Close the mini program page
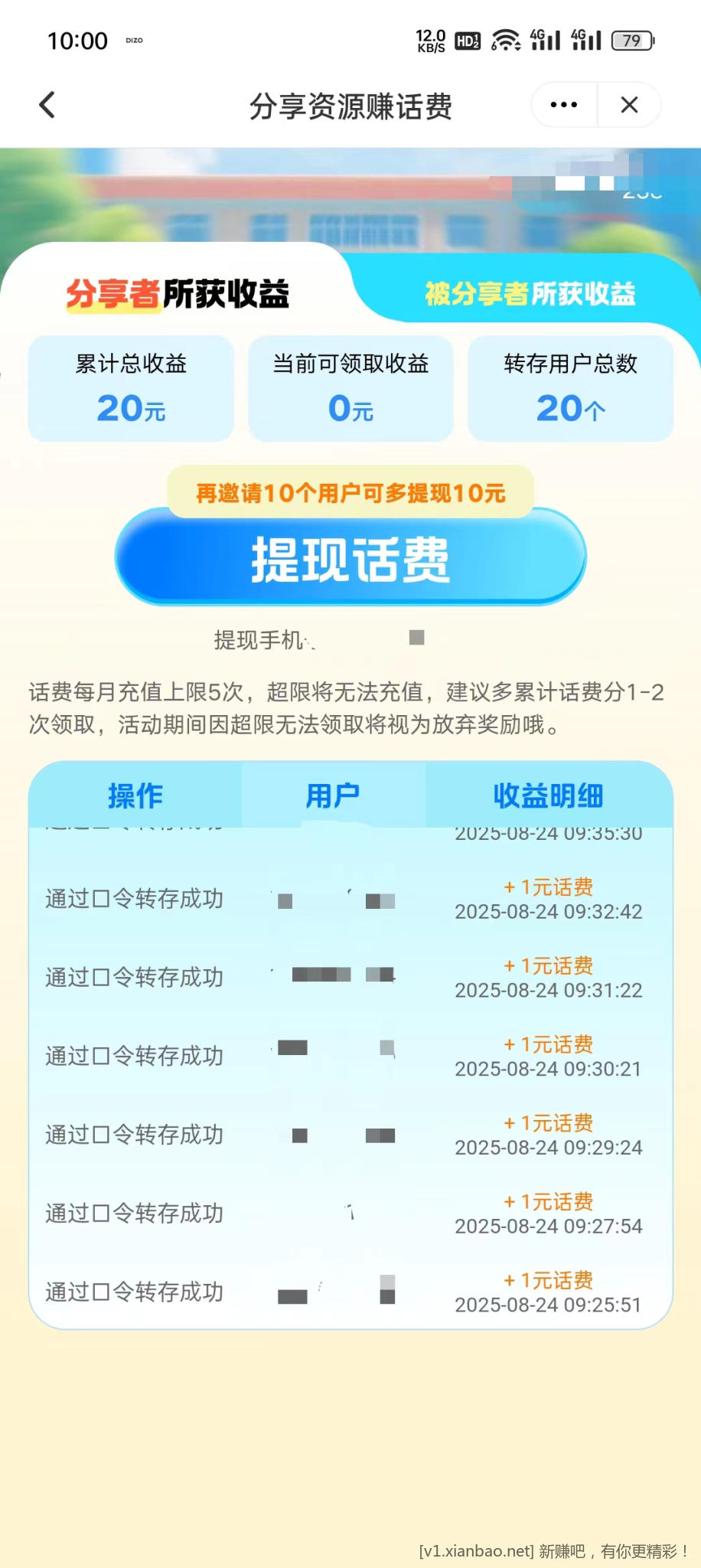Screen dimensions: 701x1568 [629, 105]
